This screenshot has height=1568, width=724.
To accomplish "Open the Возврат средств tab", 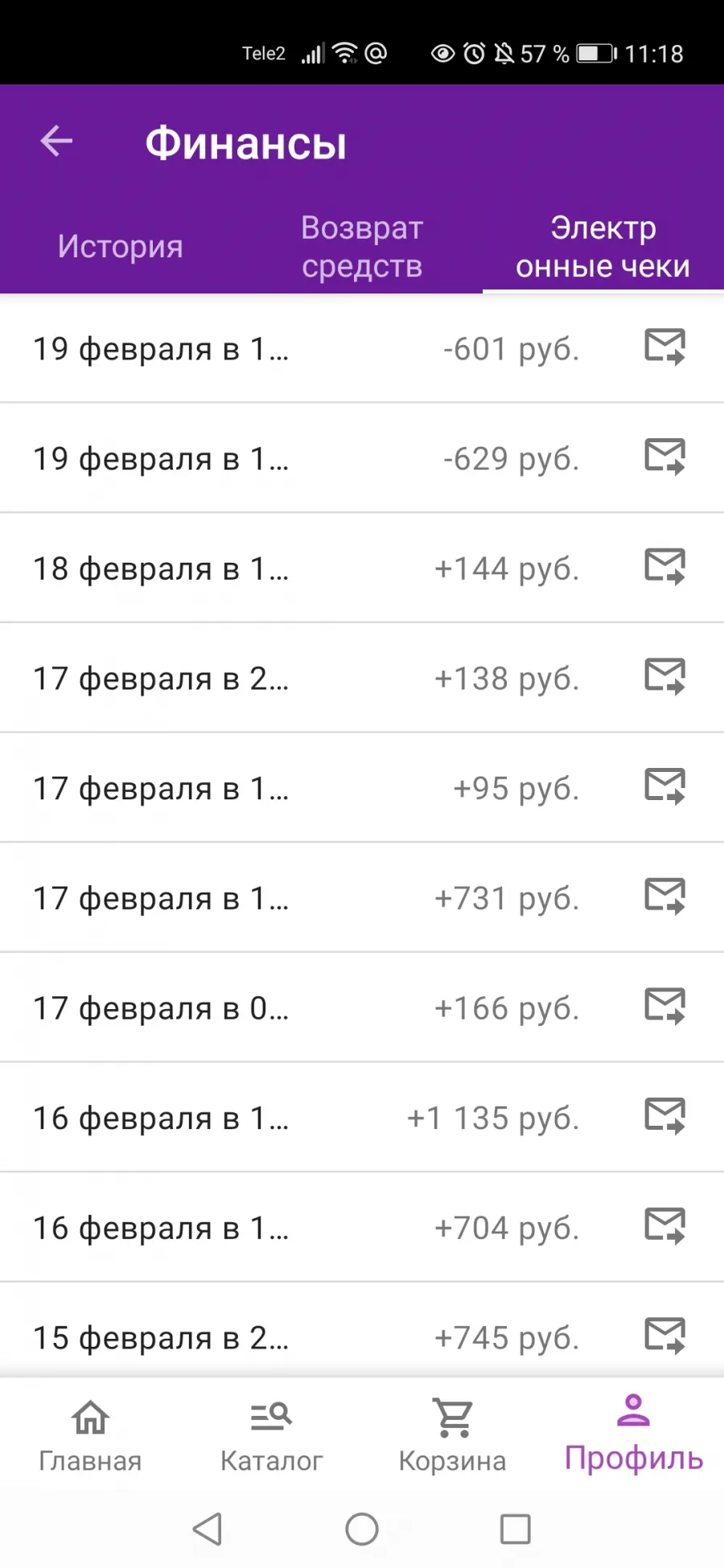I will [x=362, y=246].
